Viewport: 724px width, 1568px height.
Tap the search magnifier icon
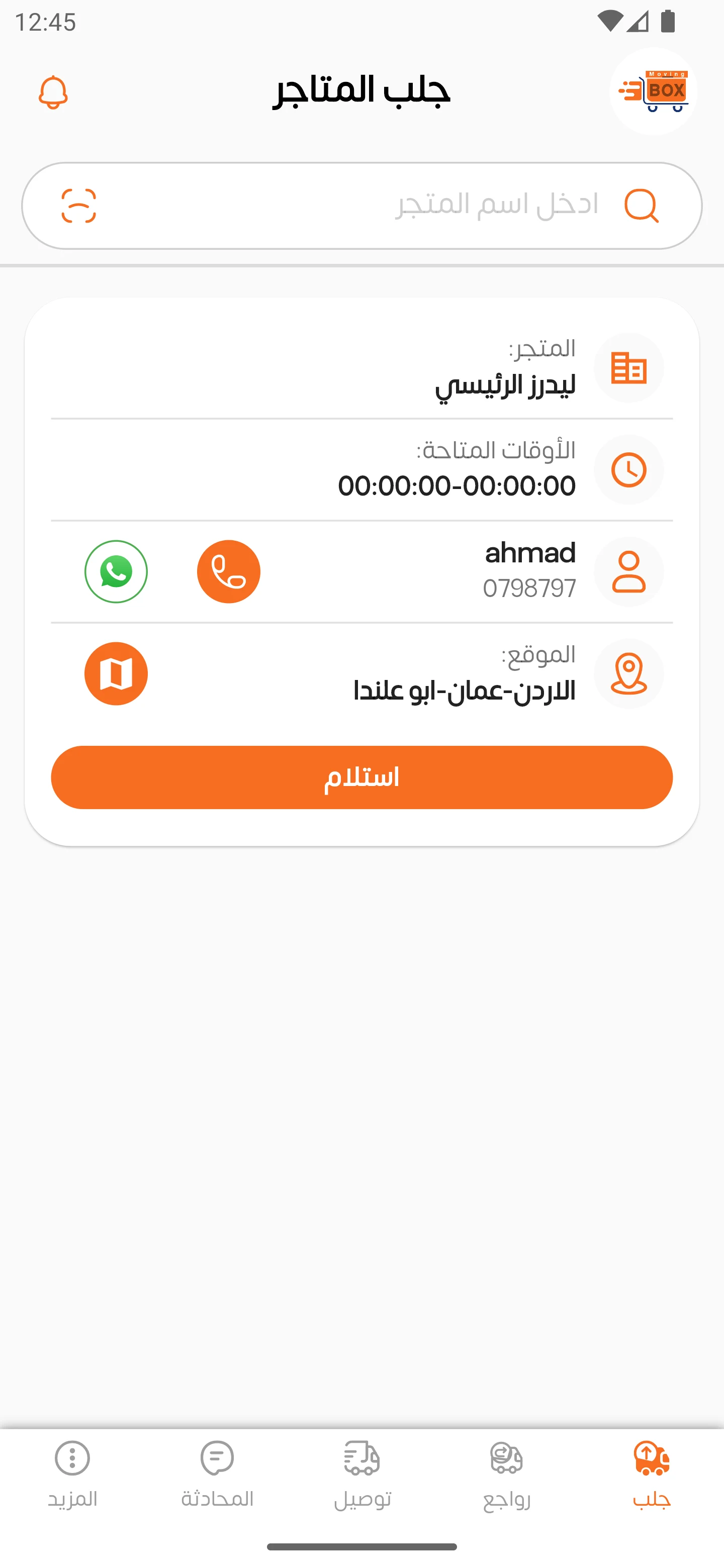pos(642,206)
